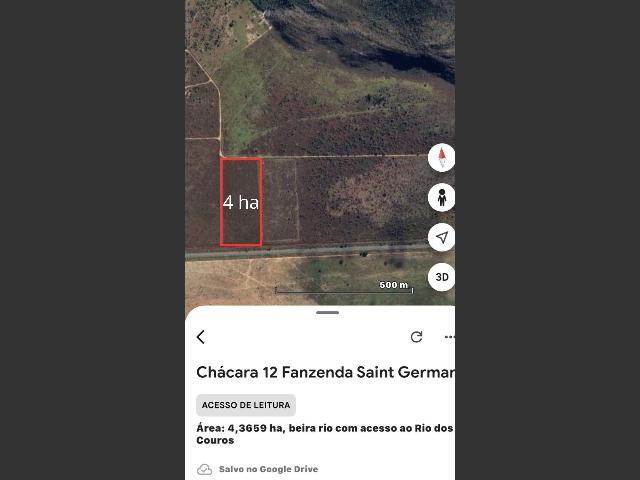Tap the panel drag handle
640x480 pixels.
click(327, 313)
